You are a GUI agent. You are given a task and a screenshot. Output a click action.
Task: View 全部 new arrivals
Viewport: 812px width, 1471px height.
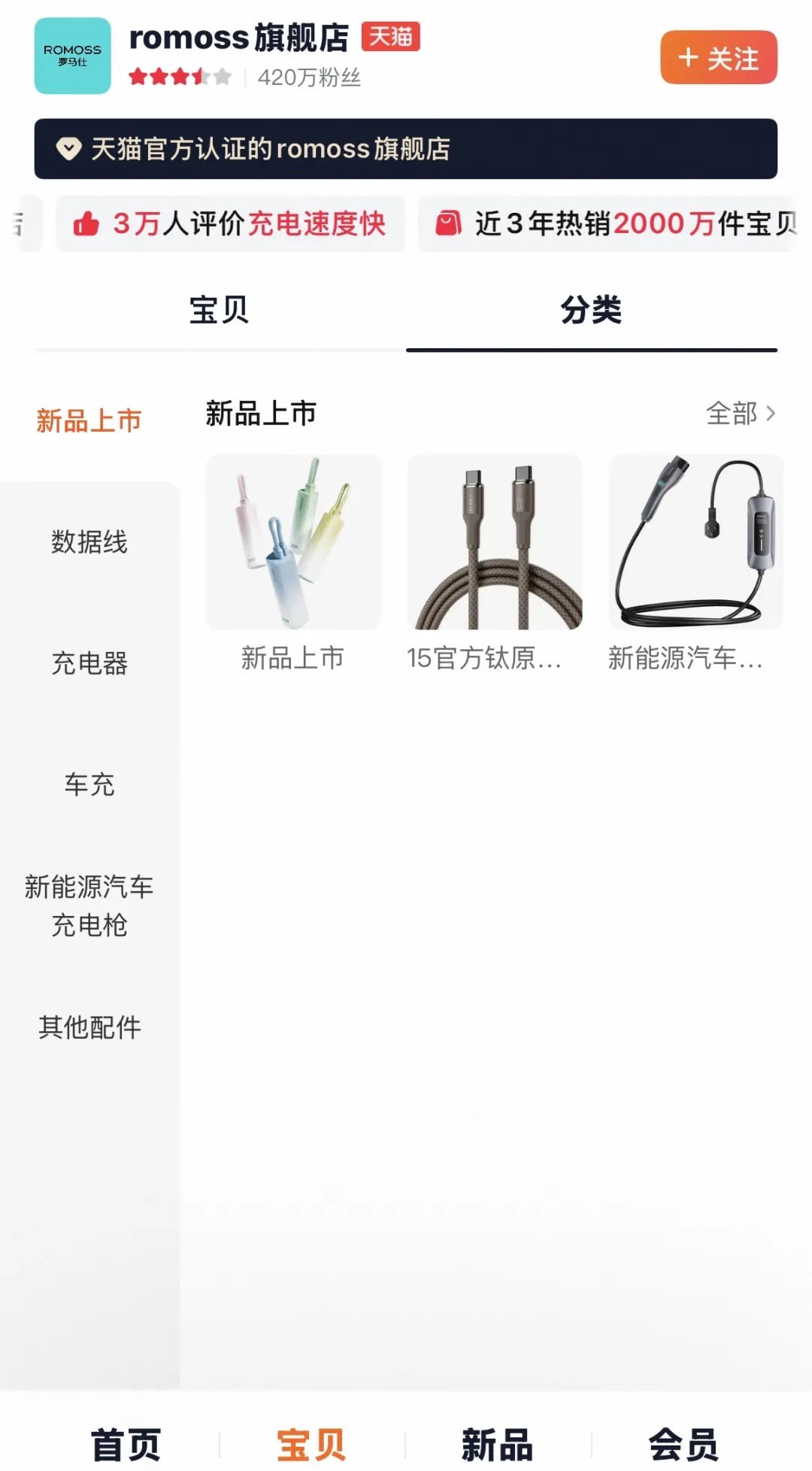click(741, 413)
